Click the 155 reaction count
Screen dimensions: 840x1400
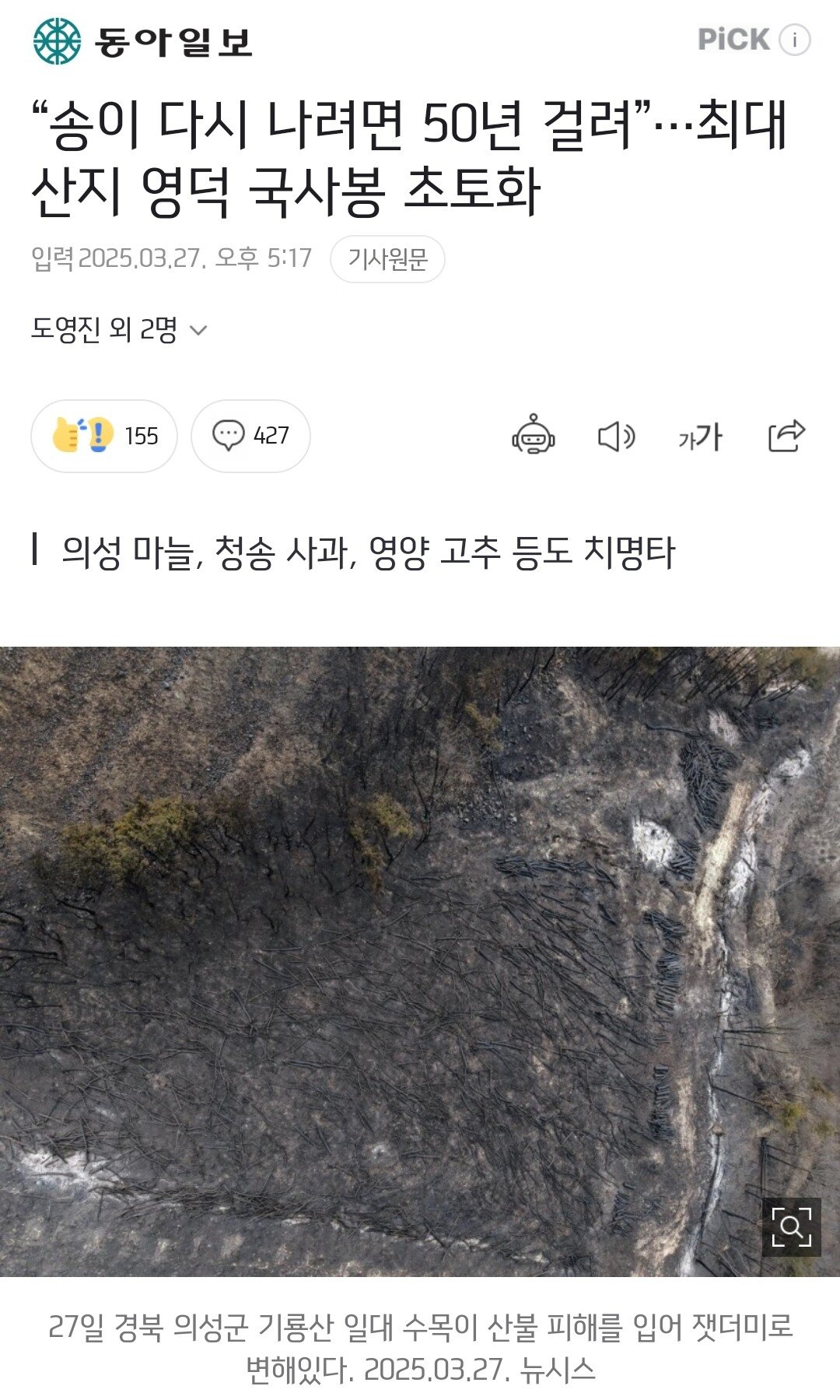[142, 436]
